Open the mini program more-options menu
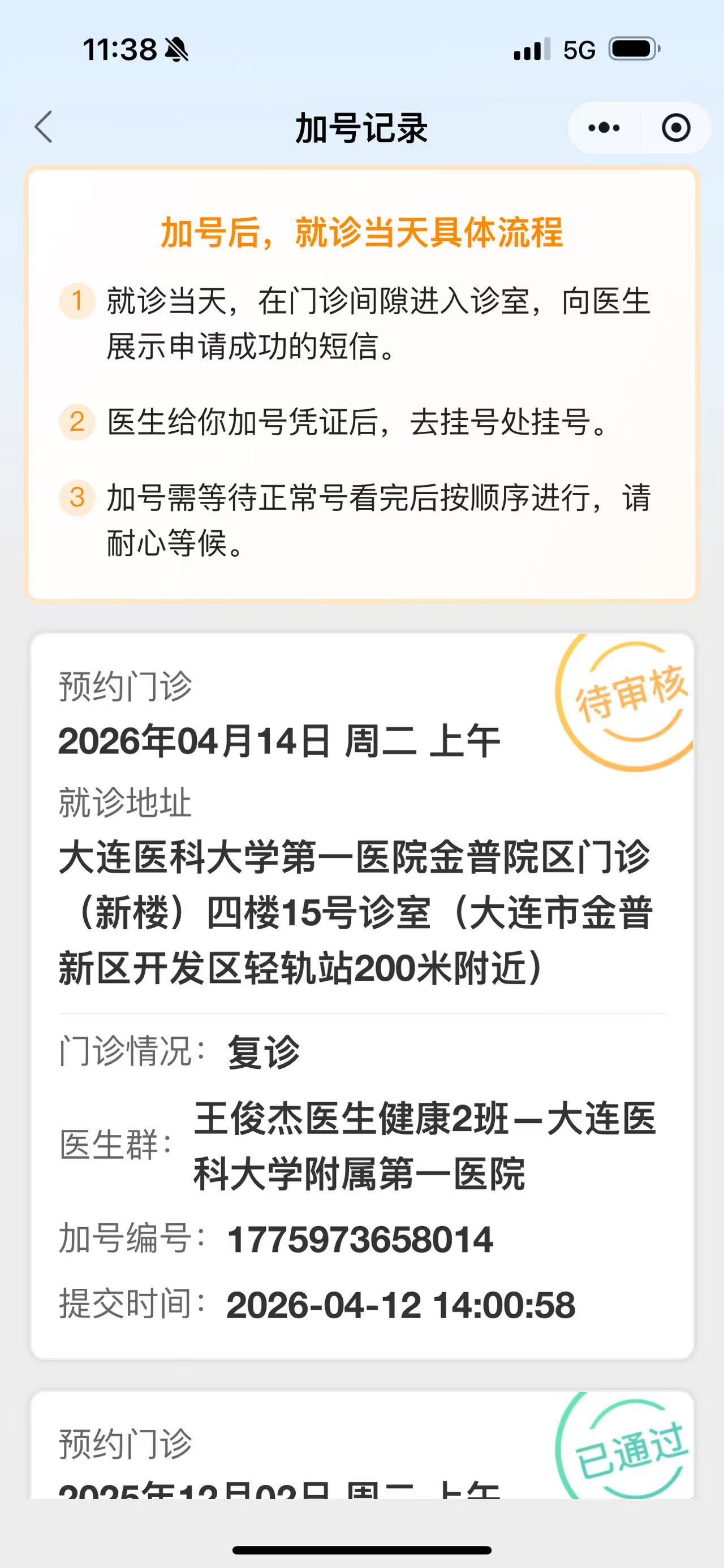 click(x=604, y=128)
